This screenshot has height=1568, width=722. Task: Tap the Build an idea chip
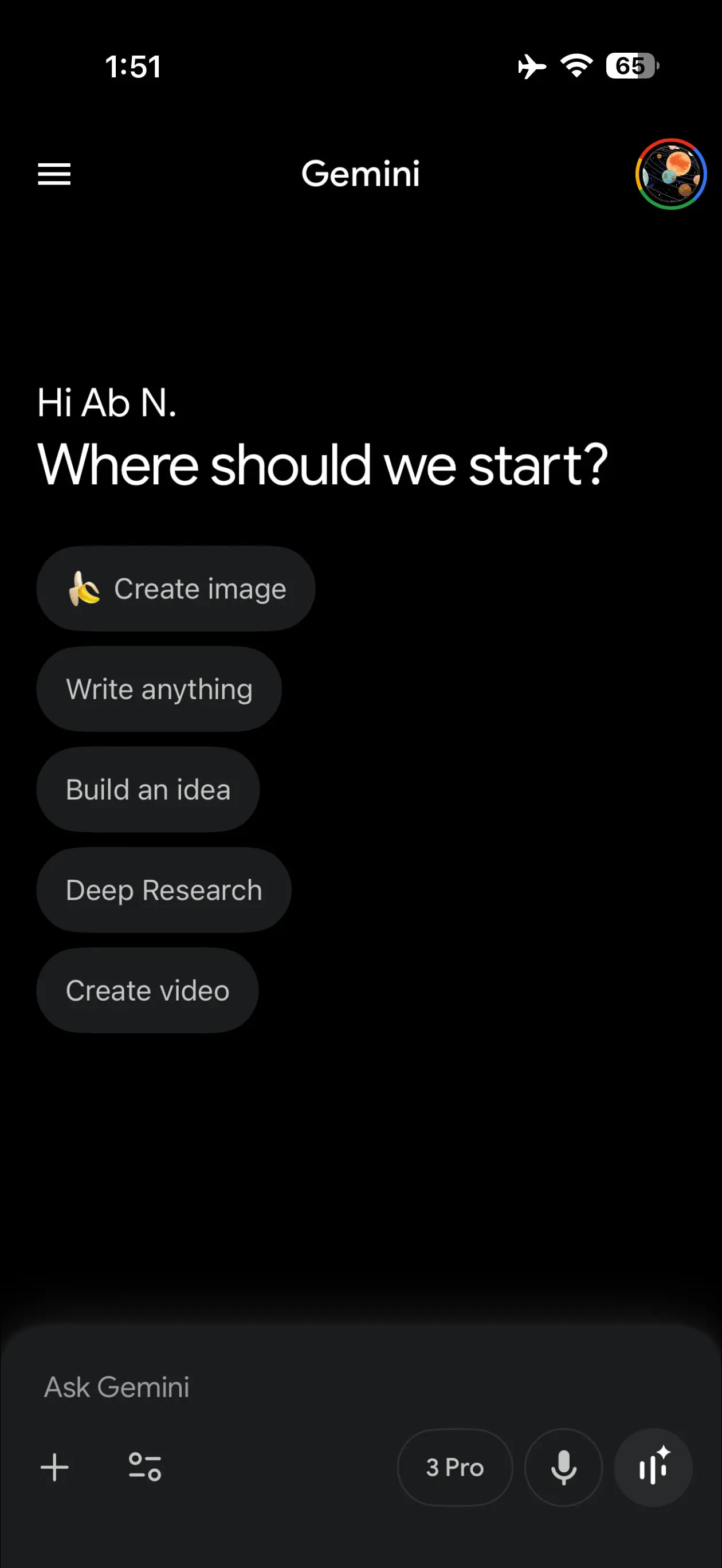pyautogui.click(x=148, y=790)
